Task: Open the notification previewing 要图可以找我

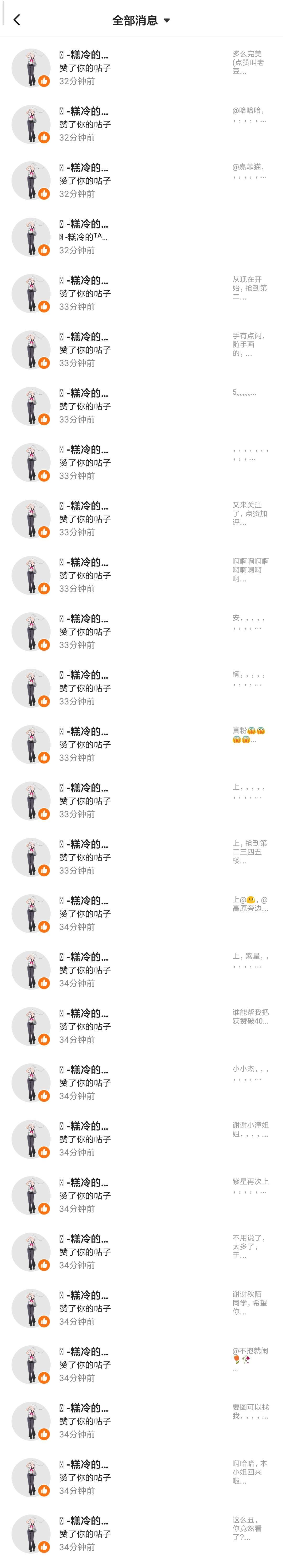Action: click(x=141, y=1420)
